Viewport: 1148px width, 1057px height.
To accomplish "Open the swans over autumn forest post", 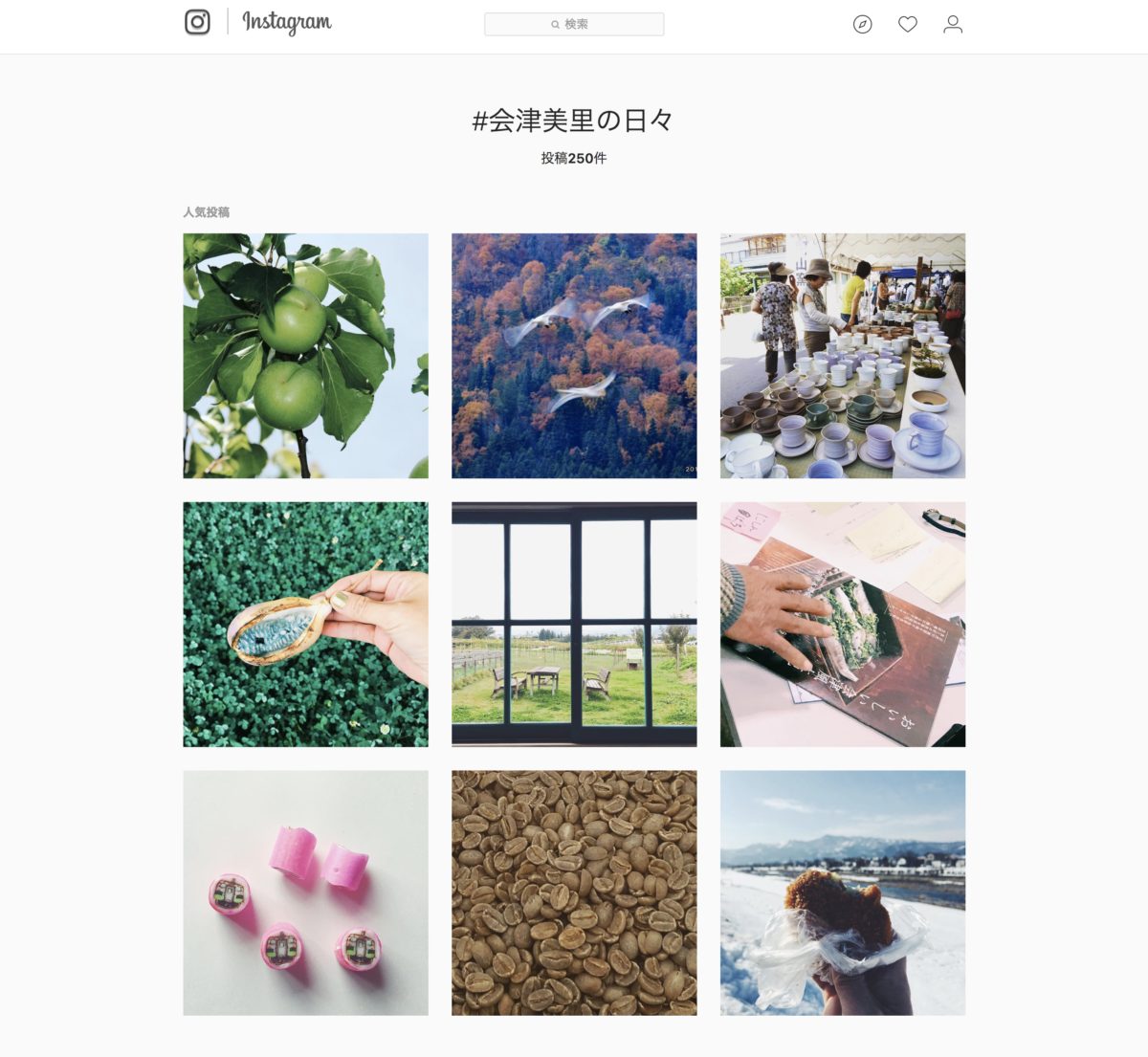I will pyautogui.click(x=574, y=356).
